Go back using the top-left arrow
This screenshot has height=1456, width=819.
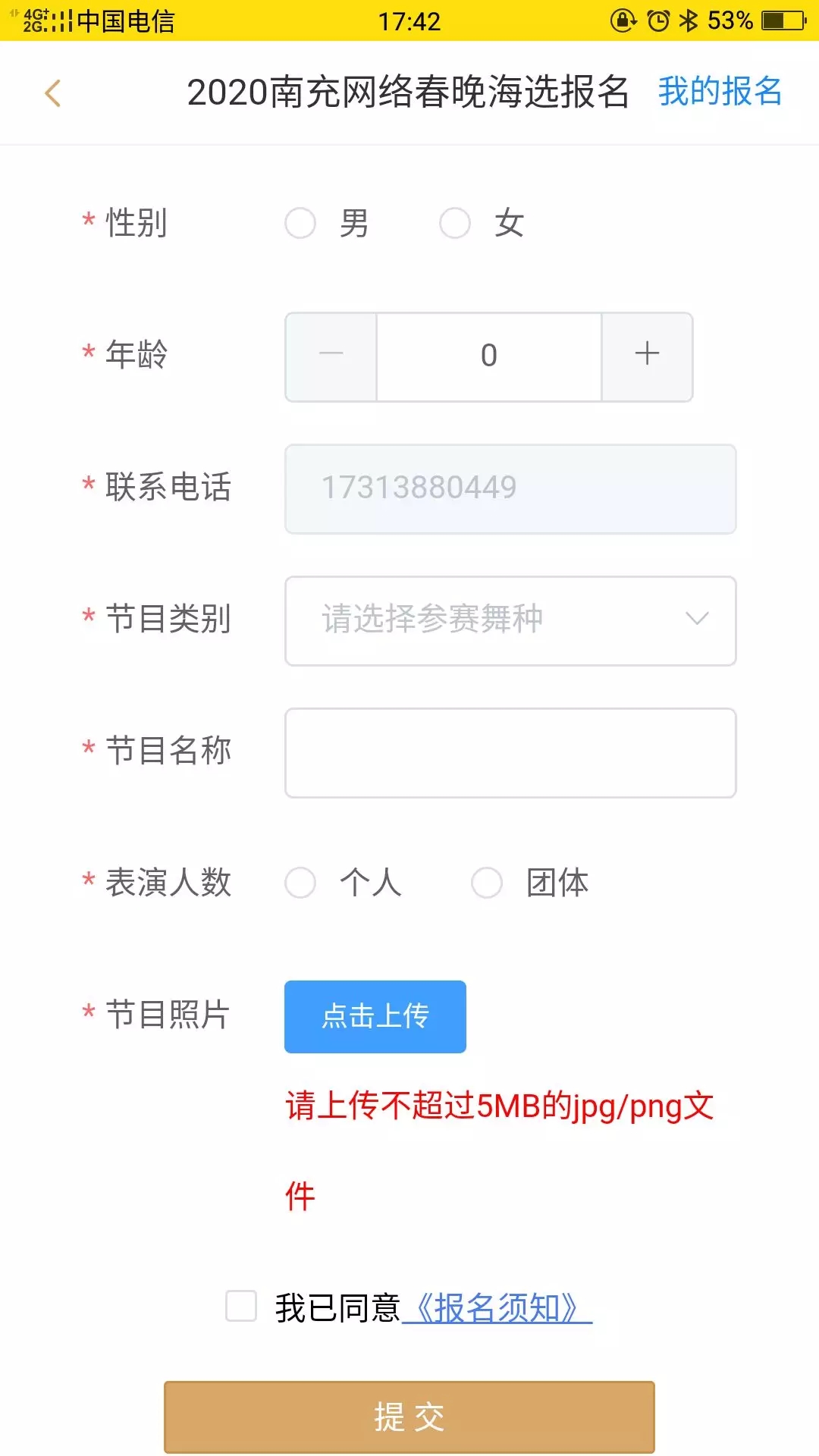(x=53, y=93)
